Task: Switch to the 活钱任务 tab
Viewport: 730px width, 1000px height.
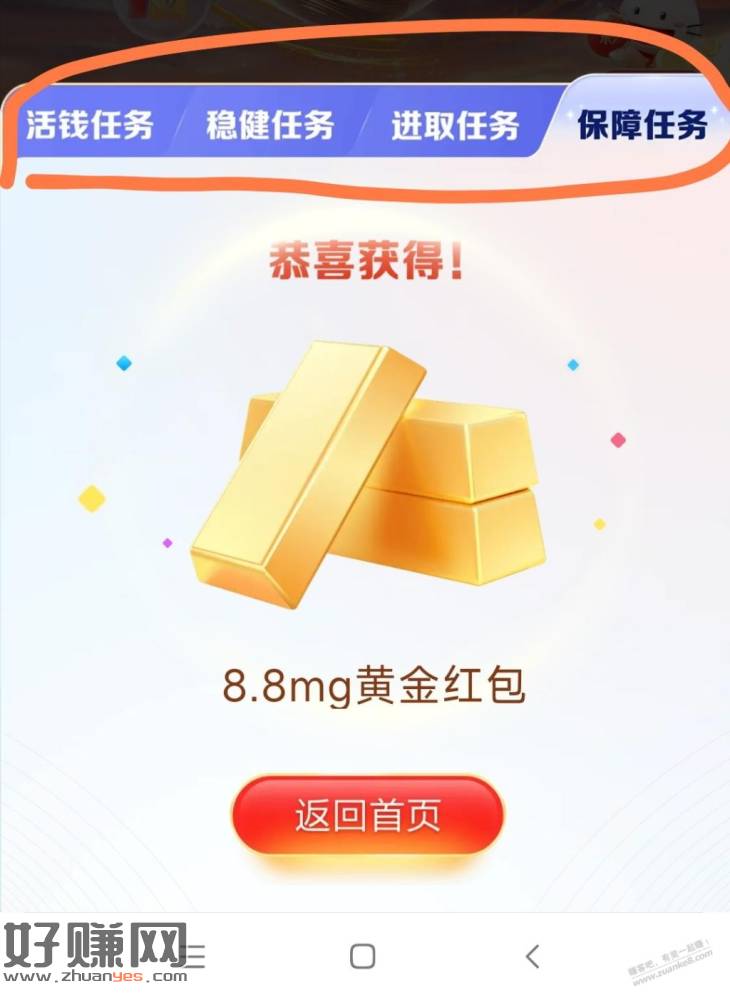Action: point(90,127)
